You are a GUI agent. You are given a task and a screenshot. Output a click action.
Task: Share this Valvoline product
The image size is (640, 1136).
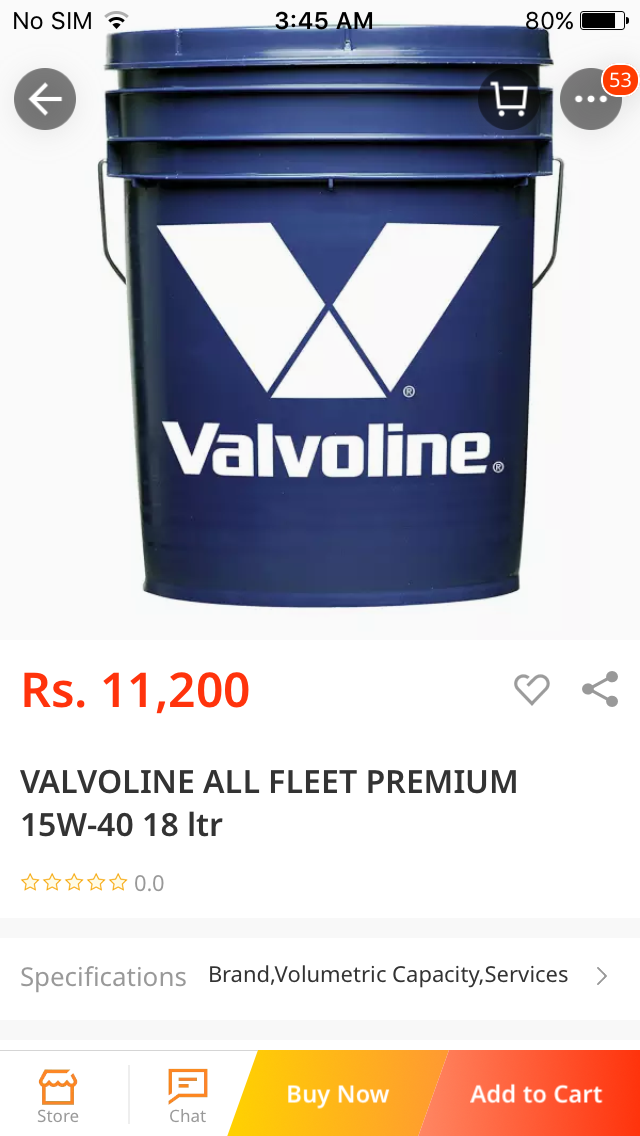coord(601,689)
